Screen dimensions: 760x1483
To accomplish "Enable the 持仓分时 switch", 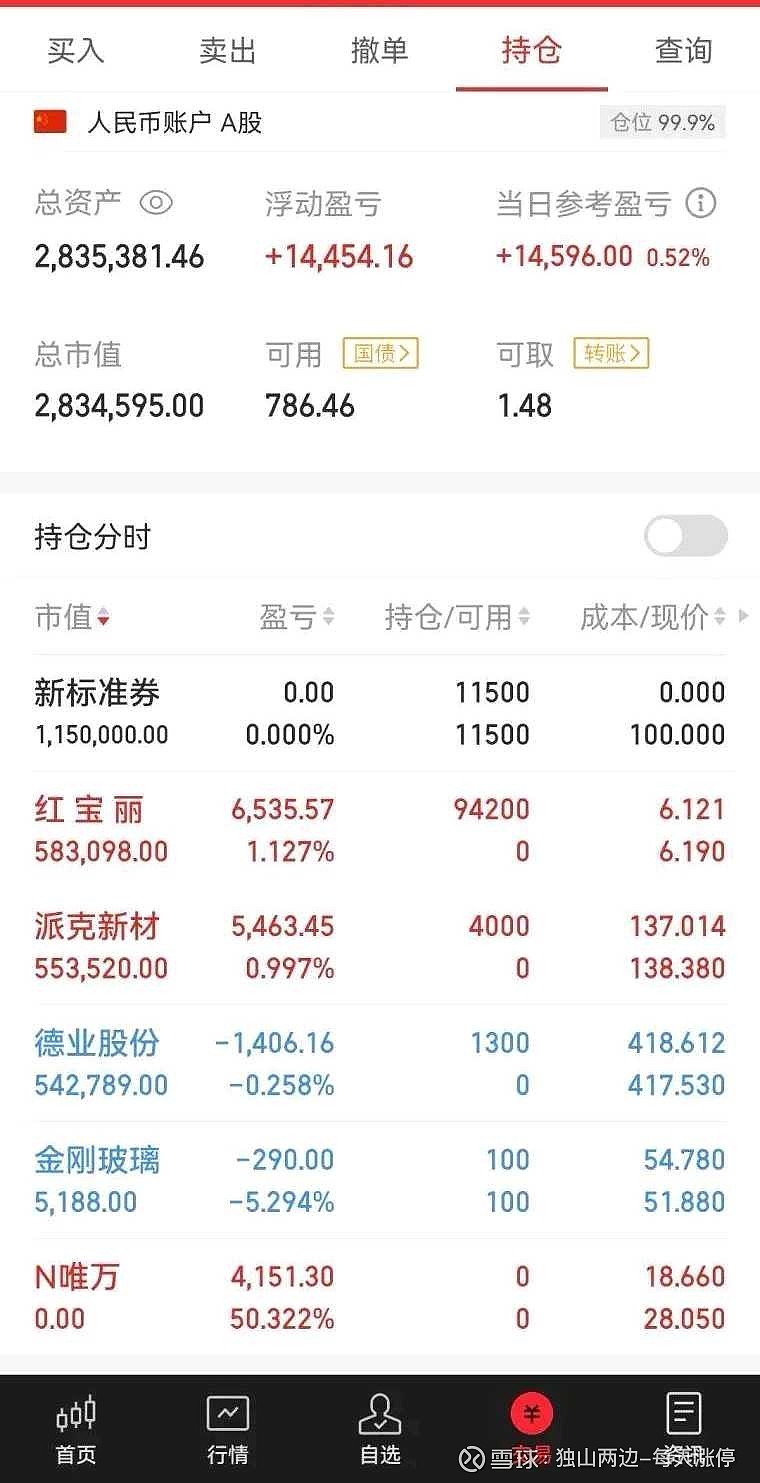I will pos(686,536).
